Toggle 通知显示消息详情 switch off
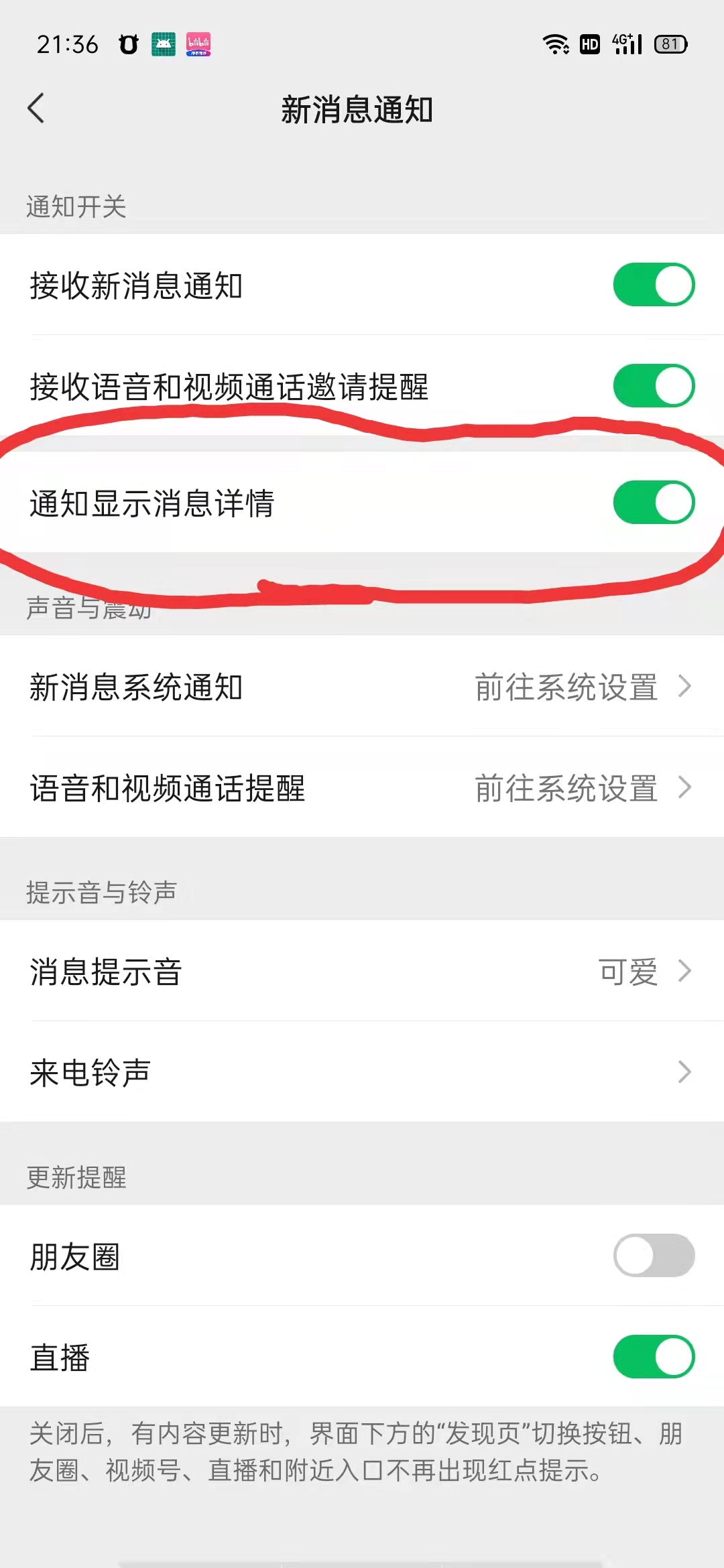 653,503
